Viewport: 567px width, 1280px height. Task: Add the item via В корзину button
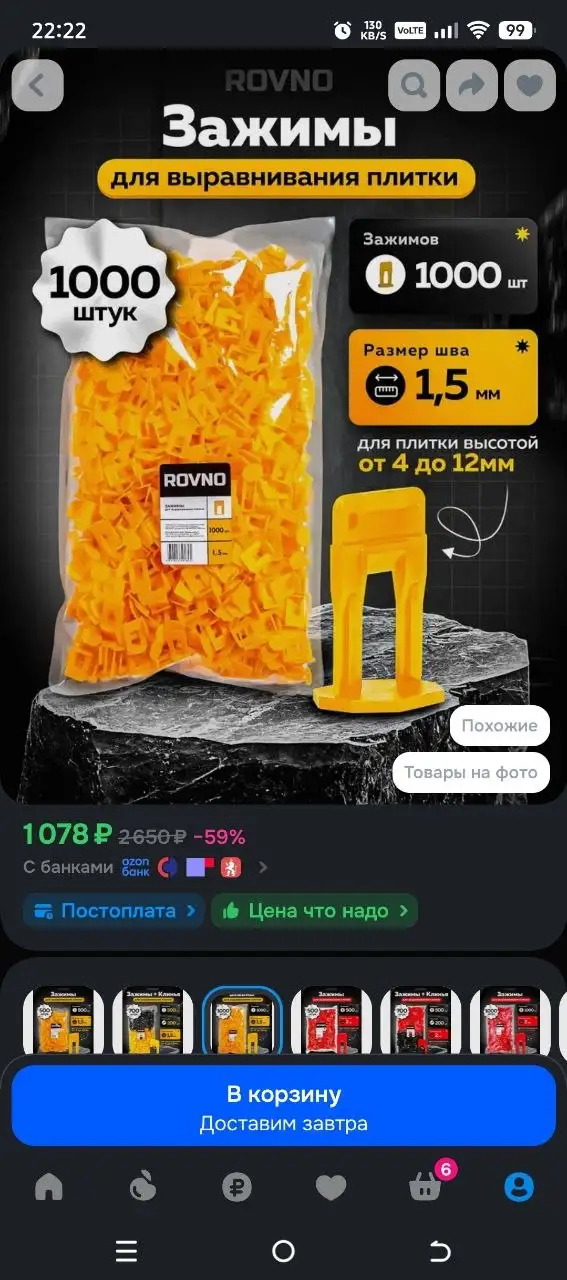coord(283,1106)
